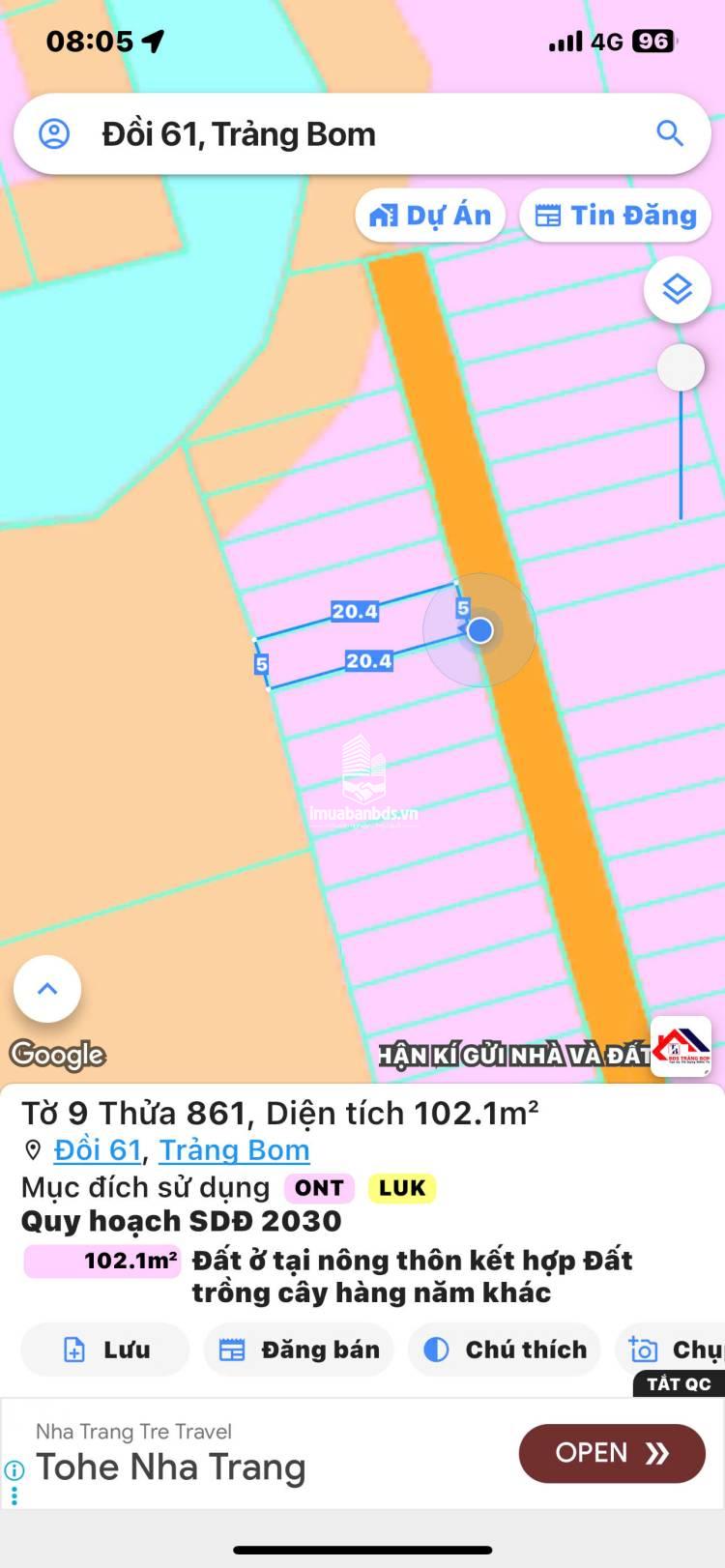
Task: Open Chú thích legend
Action: 505,1350
